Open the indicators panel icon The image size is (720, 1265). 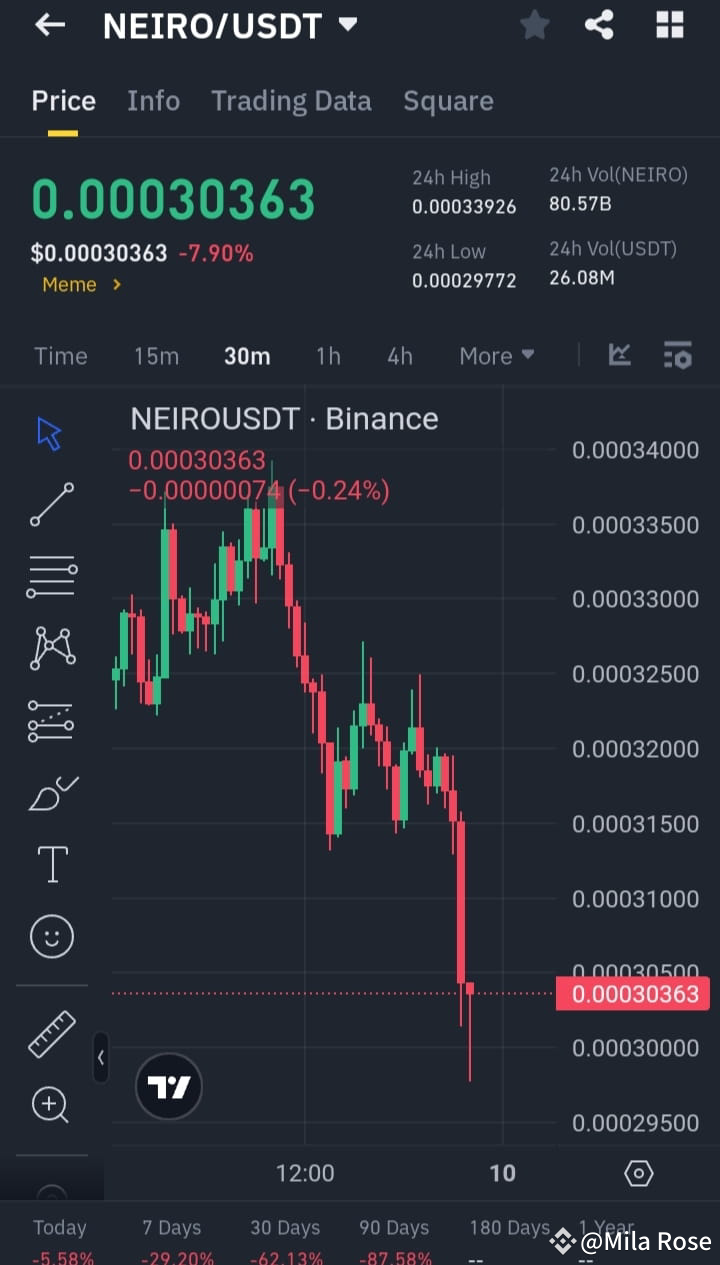(x=619, y=355)
